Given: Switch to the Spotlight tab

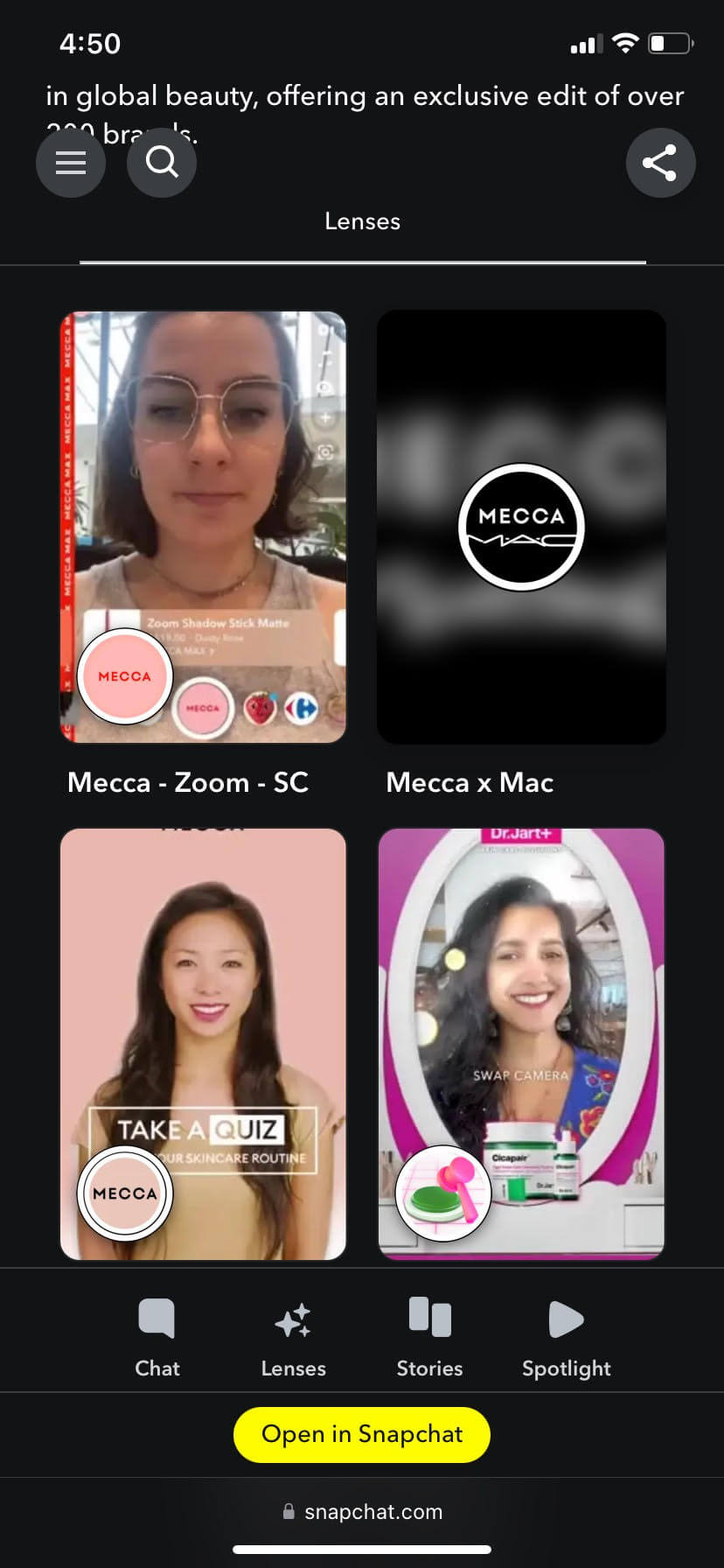Looking at the screenshot, I should point(566,1335).
